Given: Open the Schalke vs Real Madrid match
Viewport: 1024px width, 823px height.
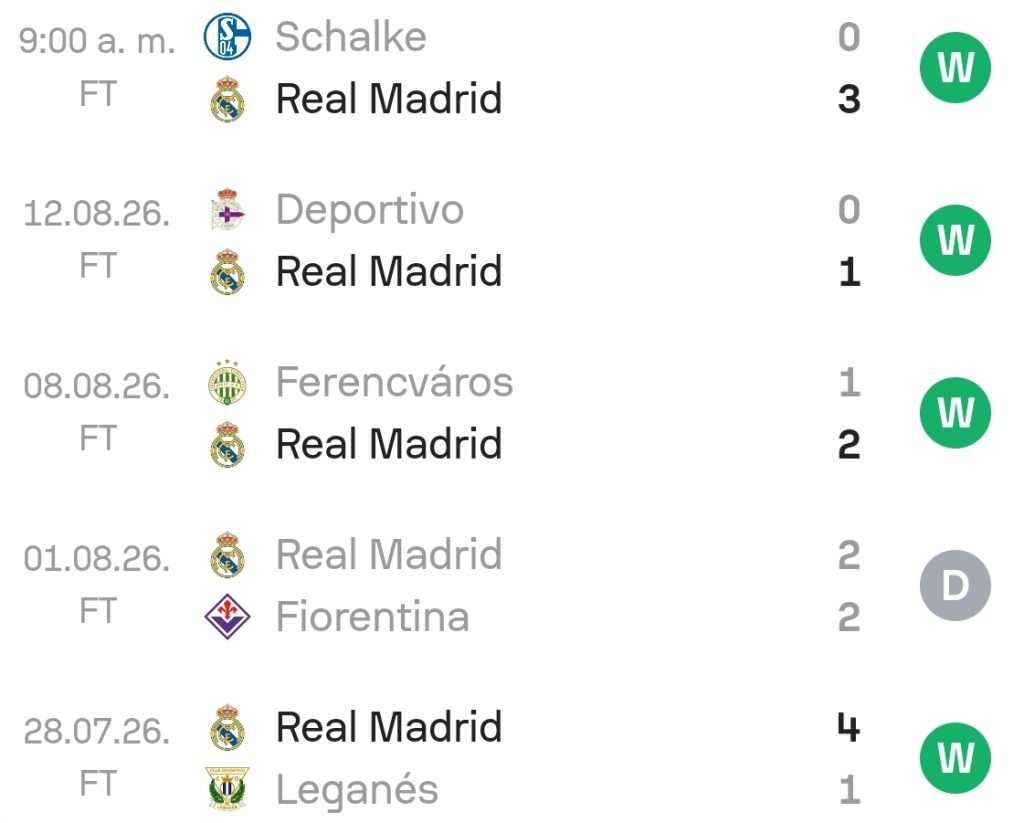Looking at the screenshot, I should [504, 68].
